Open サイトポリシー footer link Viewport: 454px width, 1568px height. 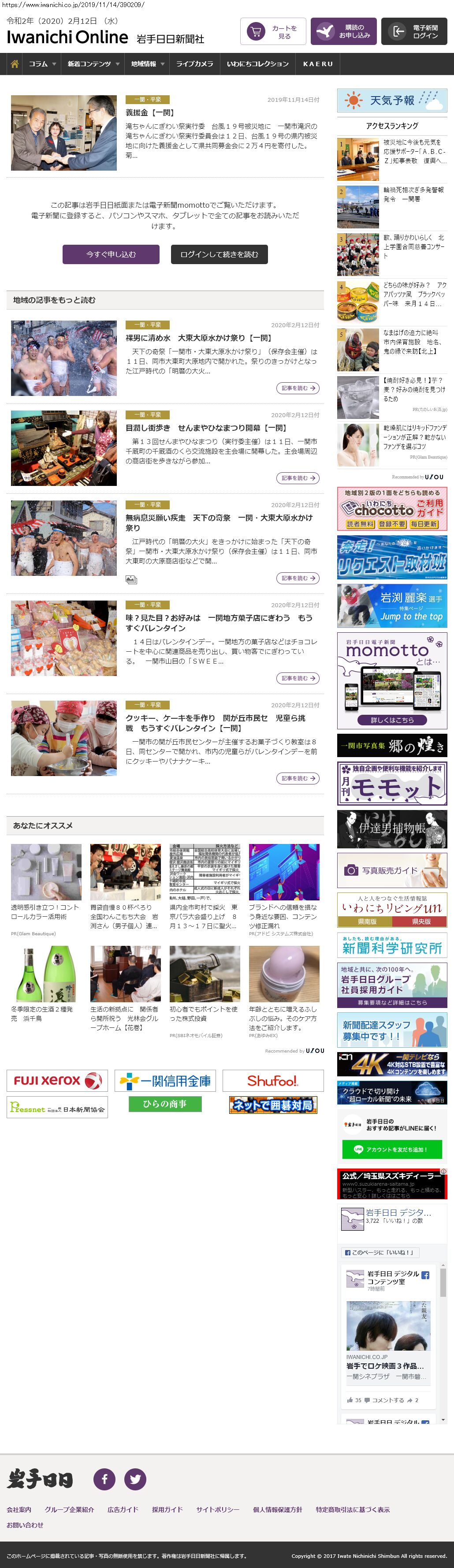coord(217,1509)
